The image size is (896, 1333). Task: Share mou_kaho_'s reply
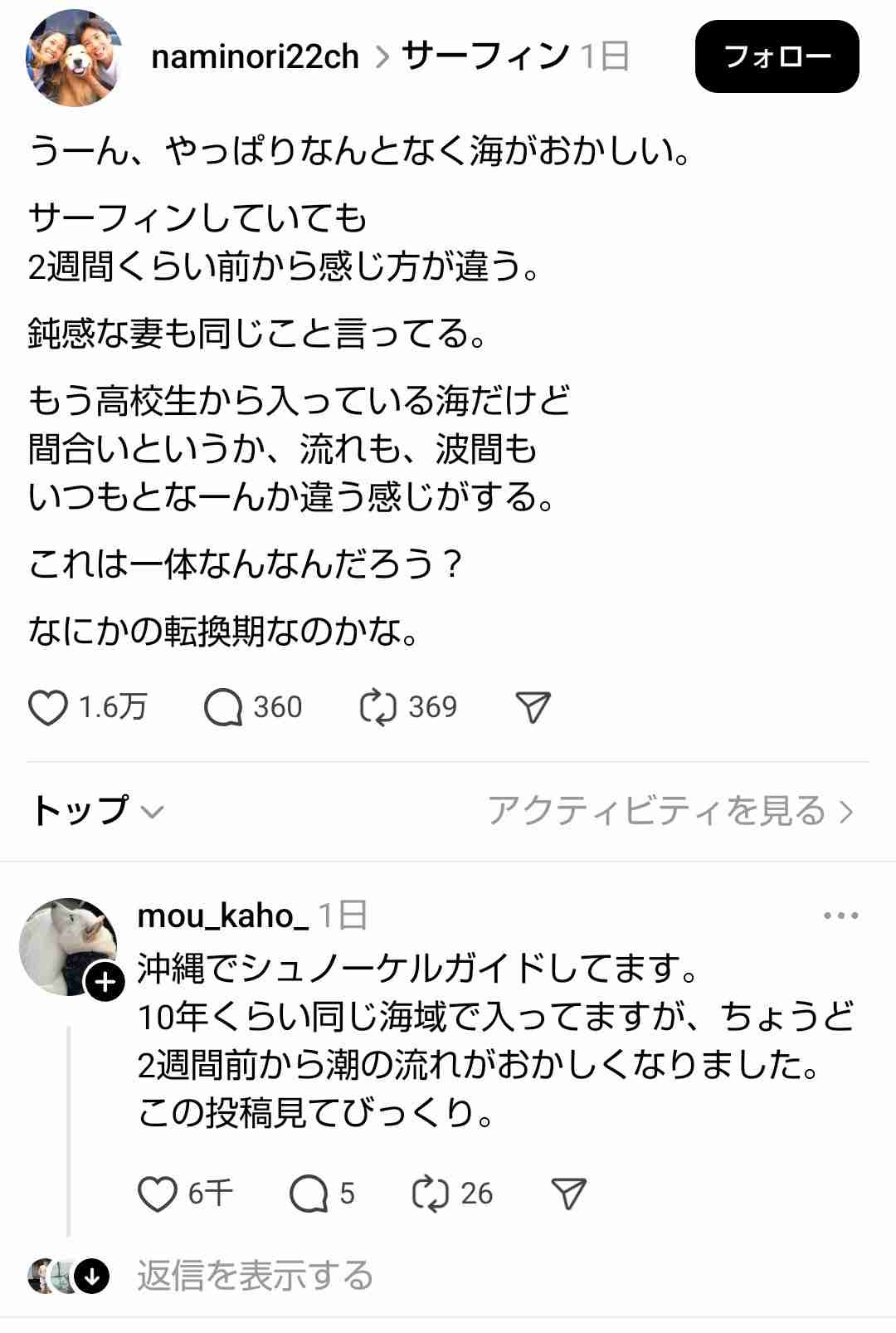coord(568,1194)
